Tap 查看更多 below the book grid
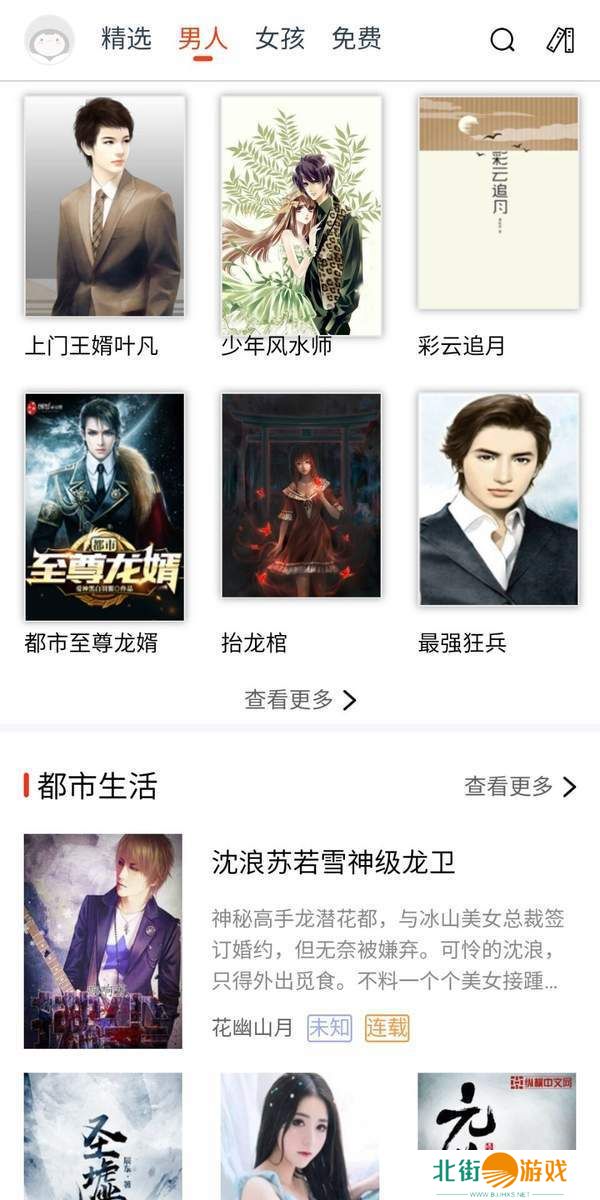Screen dimensions: 600x1200 click(300, 700)
